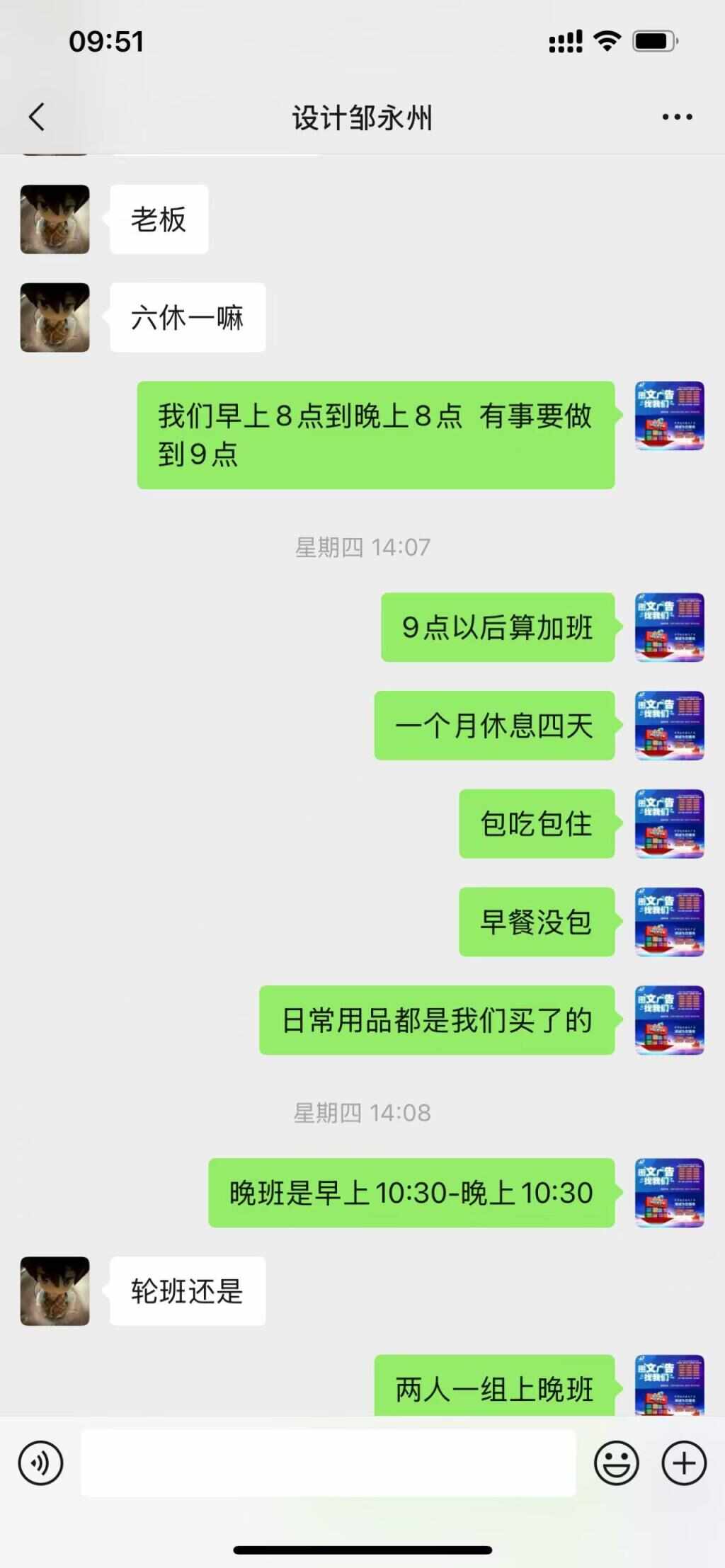Tap the message text field
Screen dimensions: 725x1568
click(328, 1463)
